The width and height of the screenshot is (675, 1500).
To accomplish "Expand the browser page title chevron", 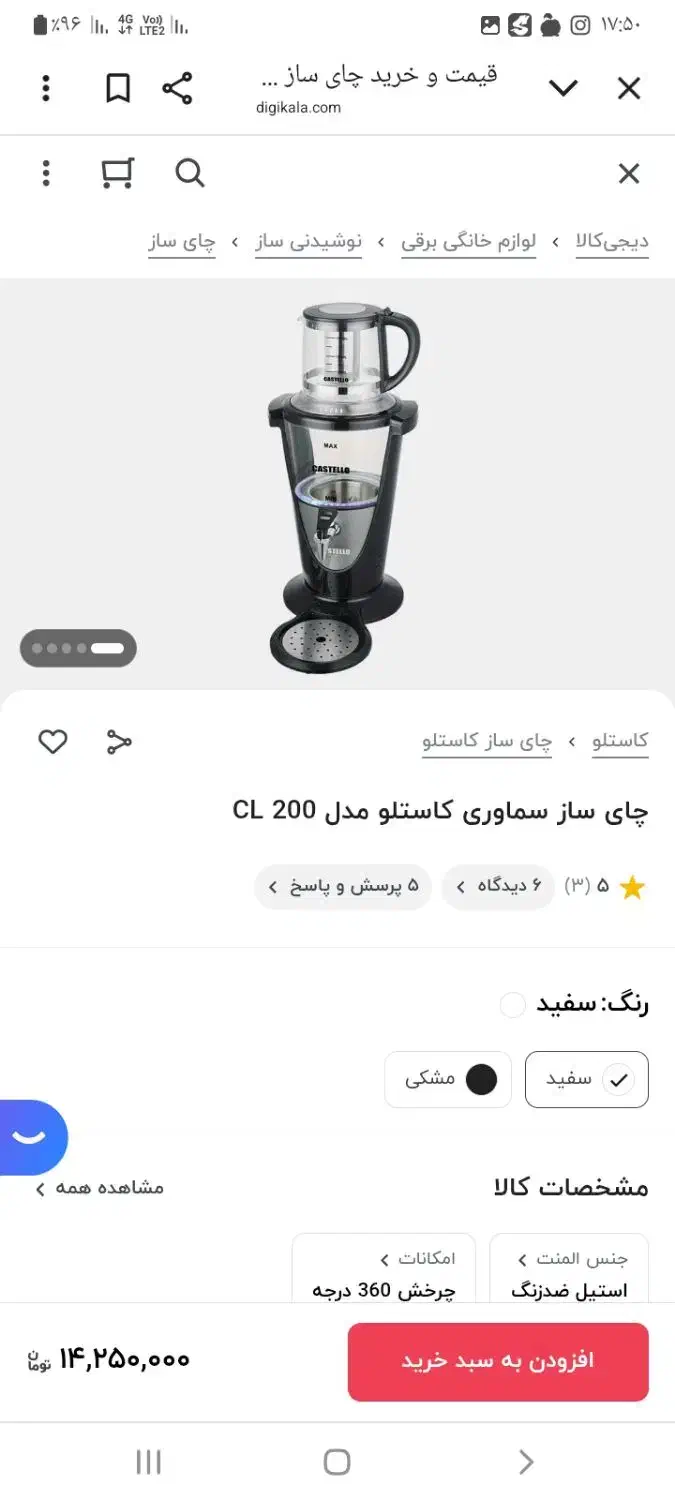I will [563, 89].
